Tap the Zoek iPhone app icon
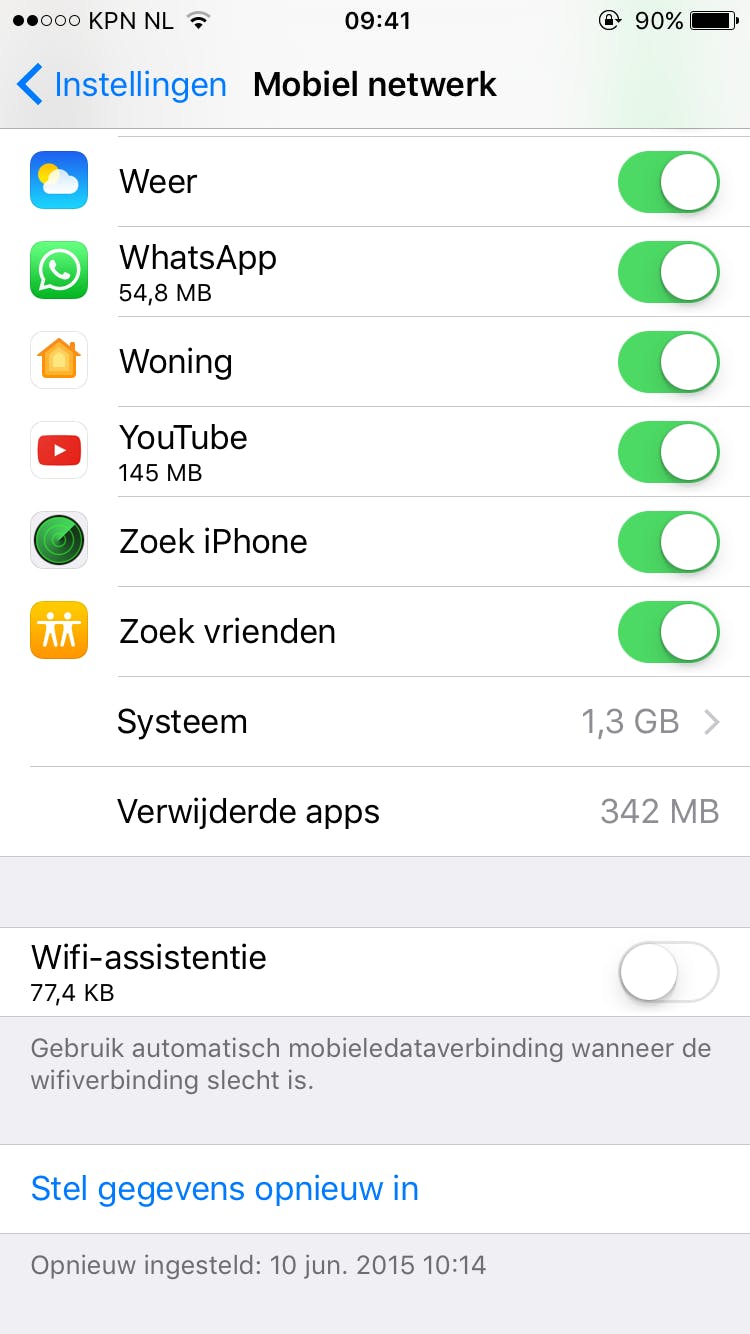Screen dimensions: 750x1334 pos(58,540)
